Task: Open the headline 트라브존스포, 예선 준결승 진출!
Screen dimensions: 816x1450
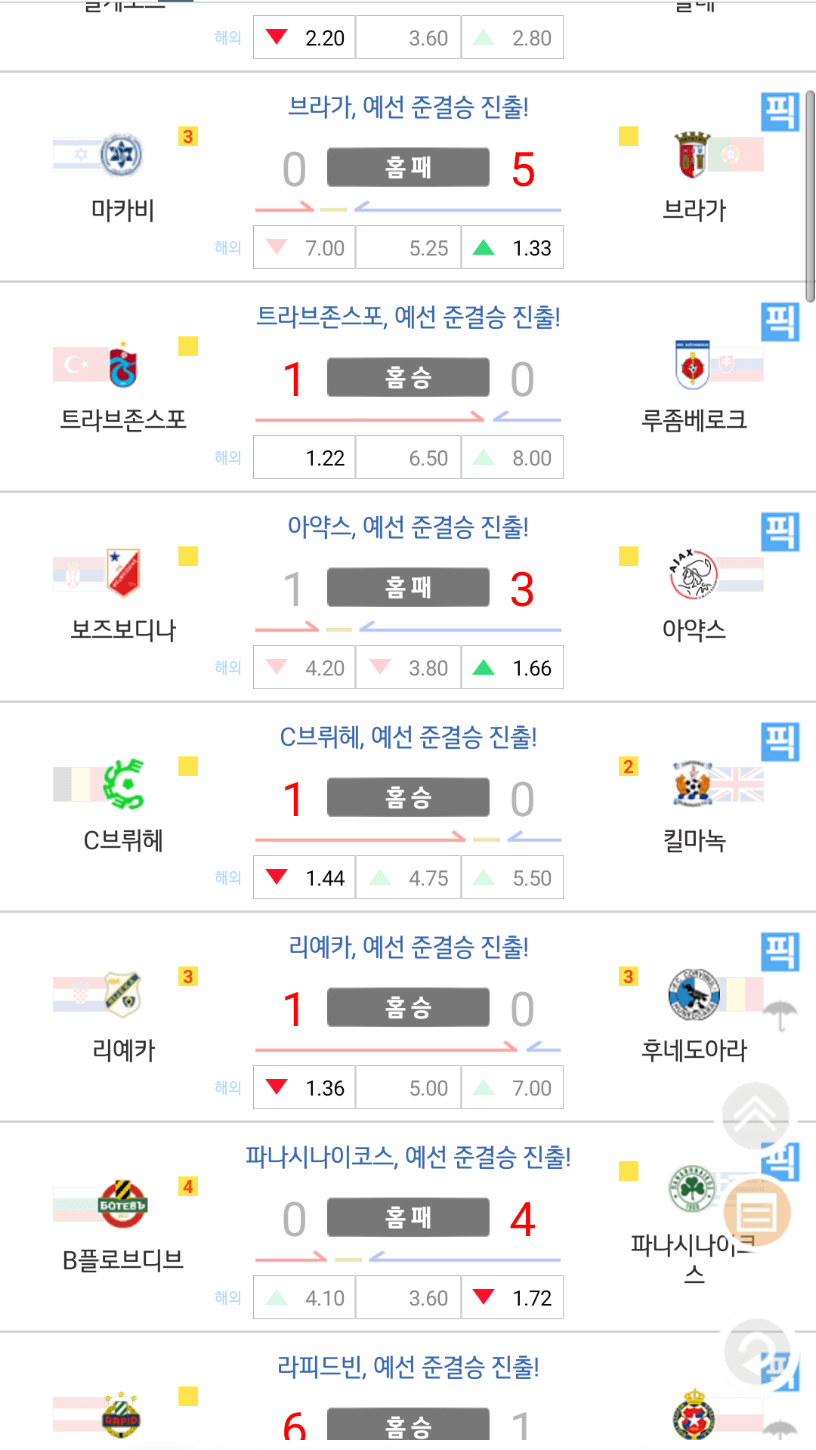Action: click(408, 318)
